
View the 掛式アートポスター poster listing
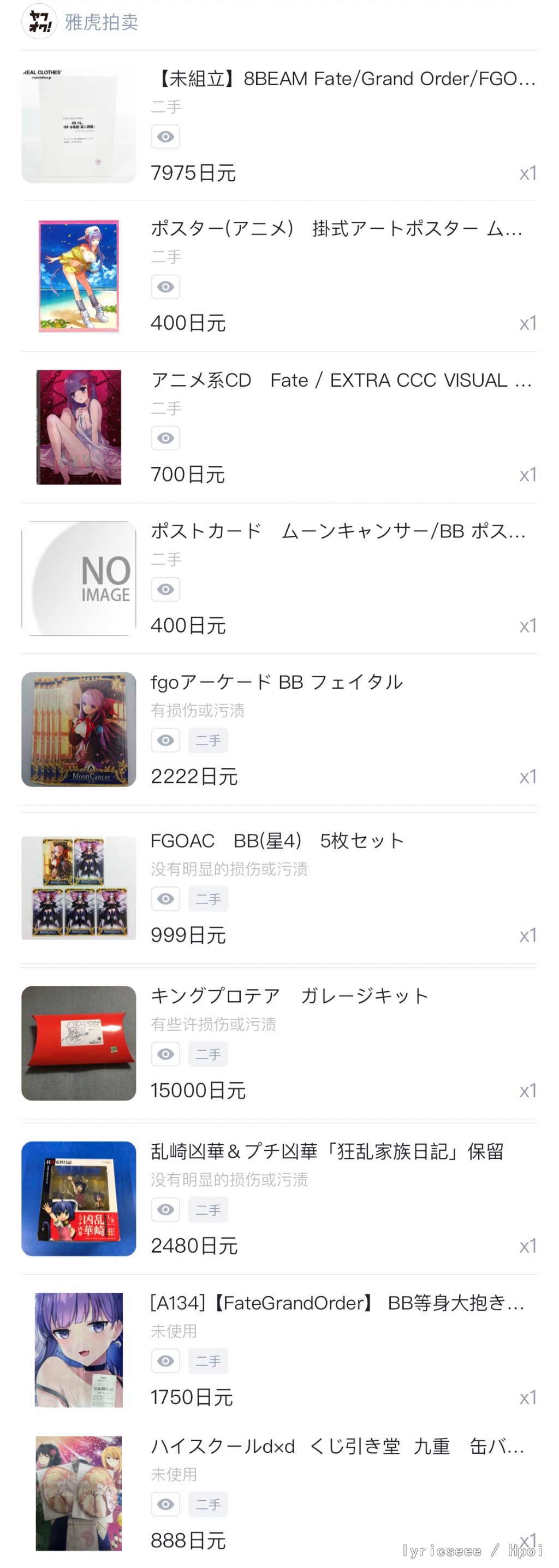tap(336, 229)
